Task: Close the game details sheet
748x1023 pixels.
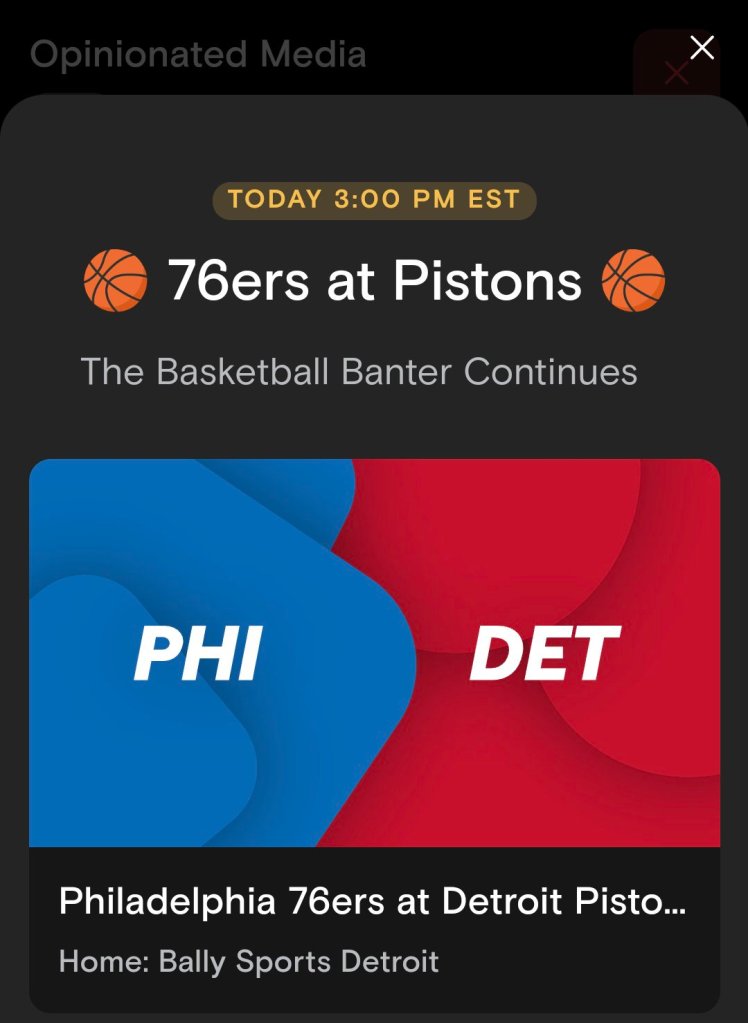Action: click(x=702, y=47)
